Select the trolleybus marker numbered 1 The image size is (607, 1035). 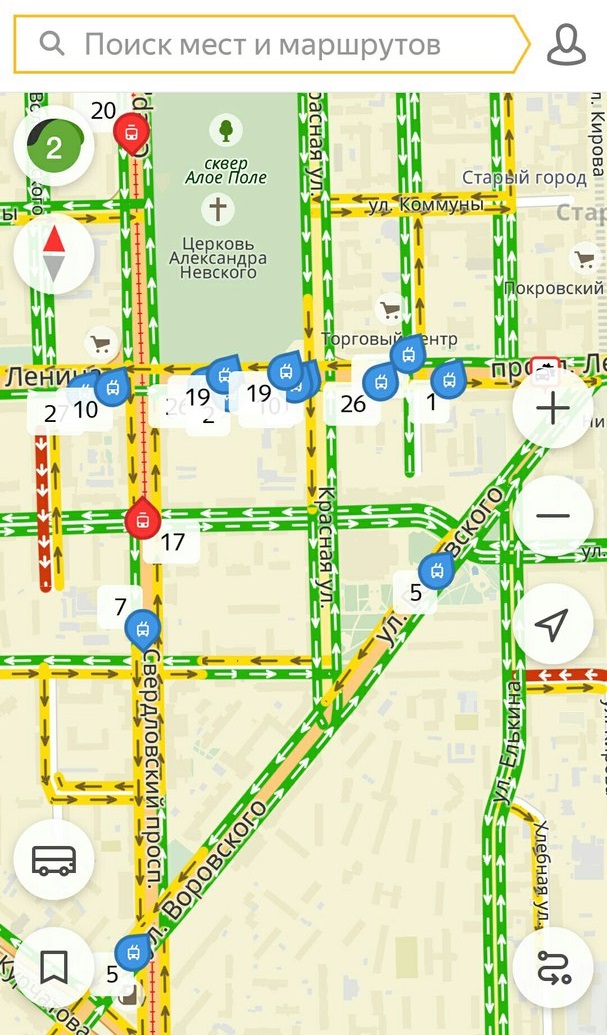[x=447, y=380]
